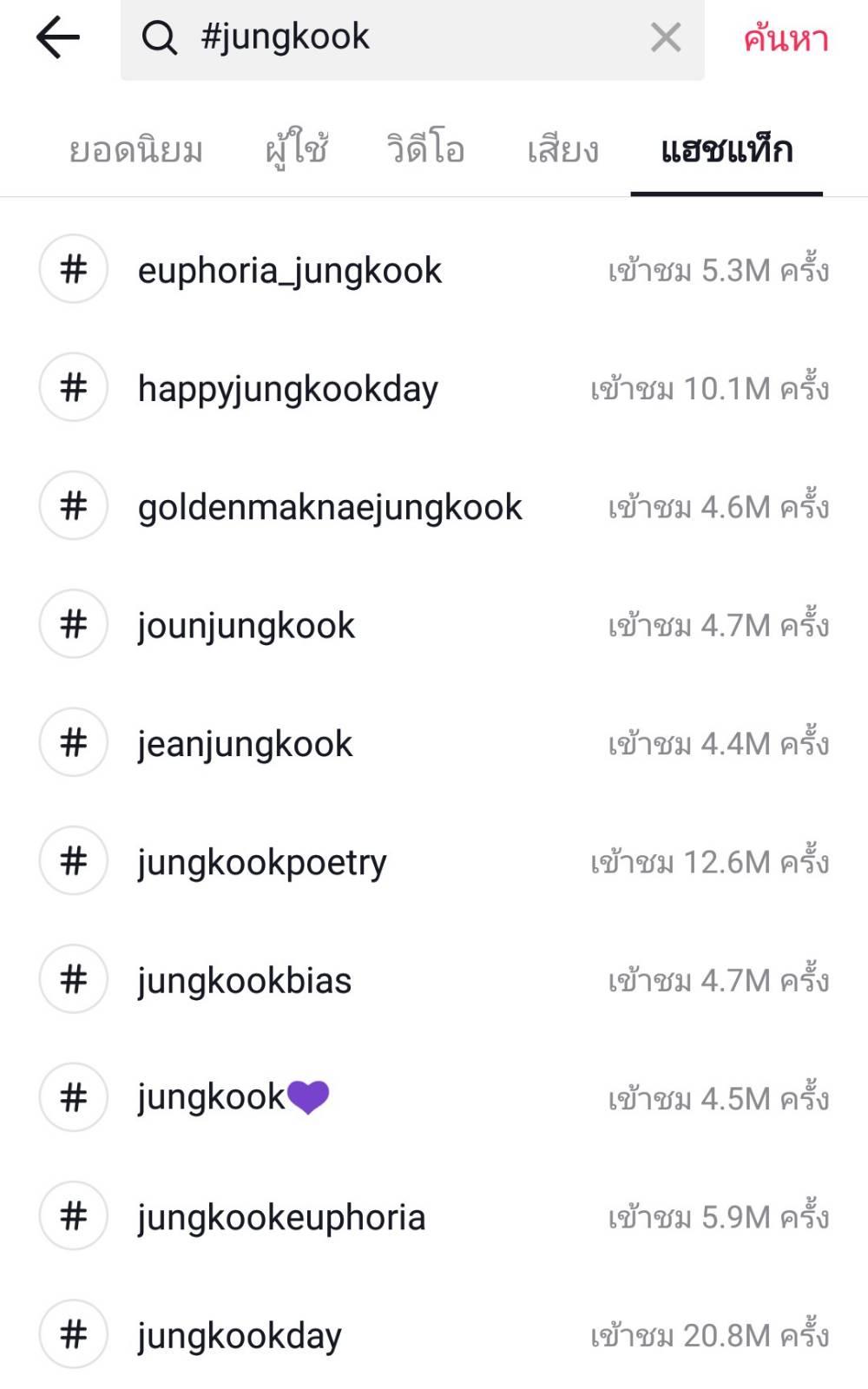
Task: View the jungkookbias hashtag
Action: pyautogui.click(x=245, y=981)
